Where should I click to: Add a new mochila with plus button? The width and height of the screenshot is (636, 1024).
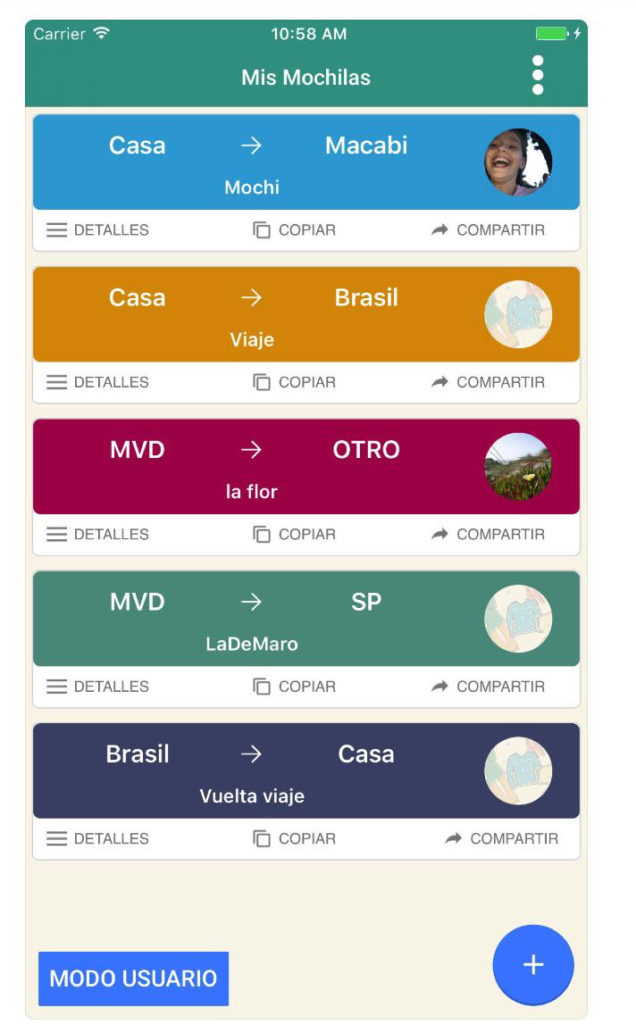click(x=533, y=964)
